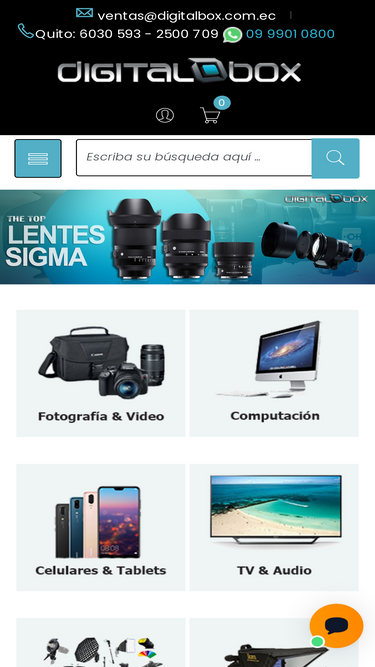This screenshot has width=375, height=667.
Task: Open the hamburger menu button
Action: pyautogui.click(x=38, y=158)
